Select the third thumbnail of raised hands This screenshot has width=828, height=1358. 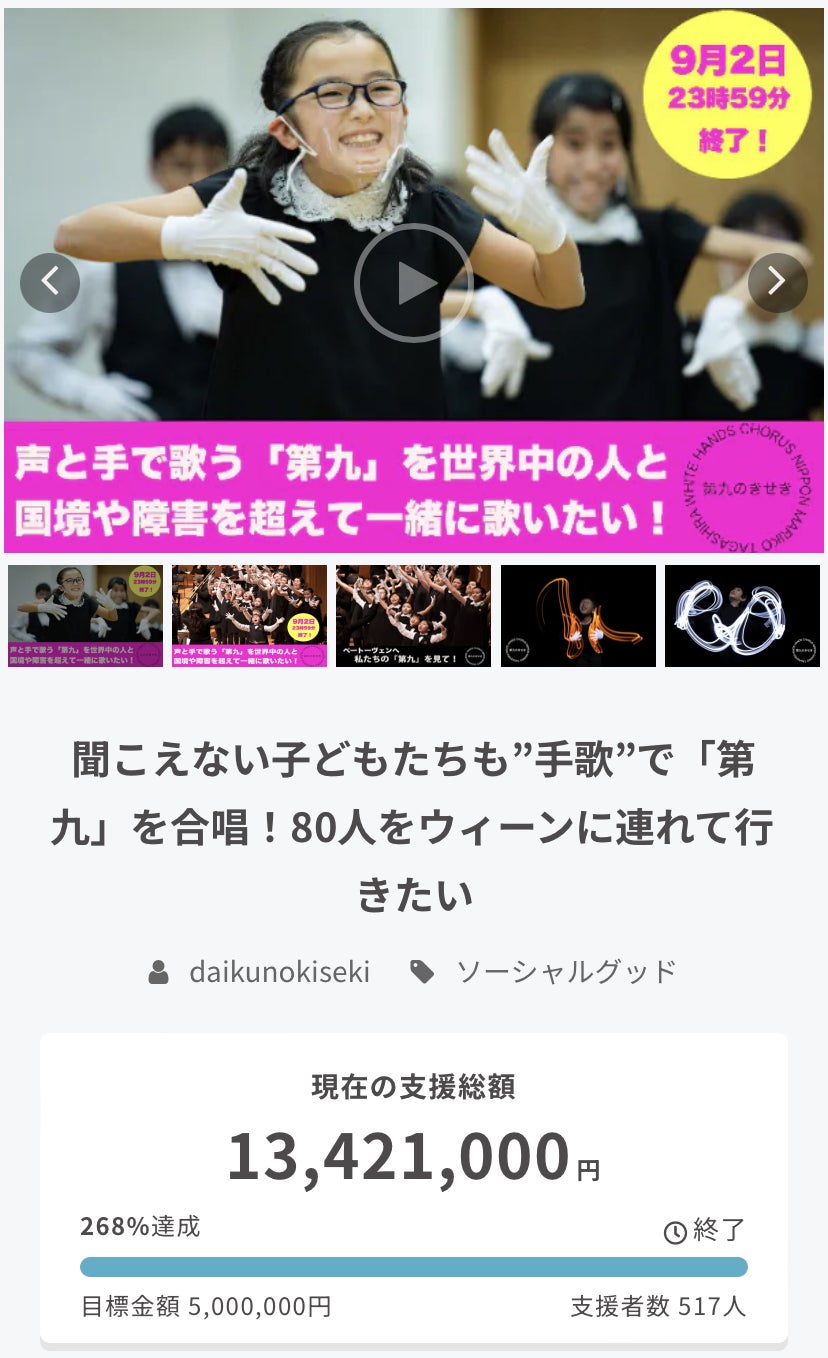[413, 616]
